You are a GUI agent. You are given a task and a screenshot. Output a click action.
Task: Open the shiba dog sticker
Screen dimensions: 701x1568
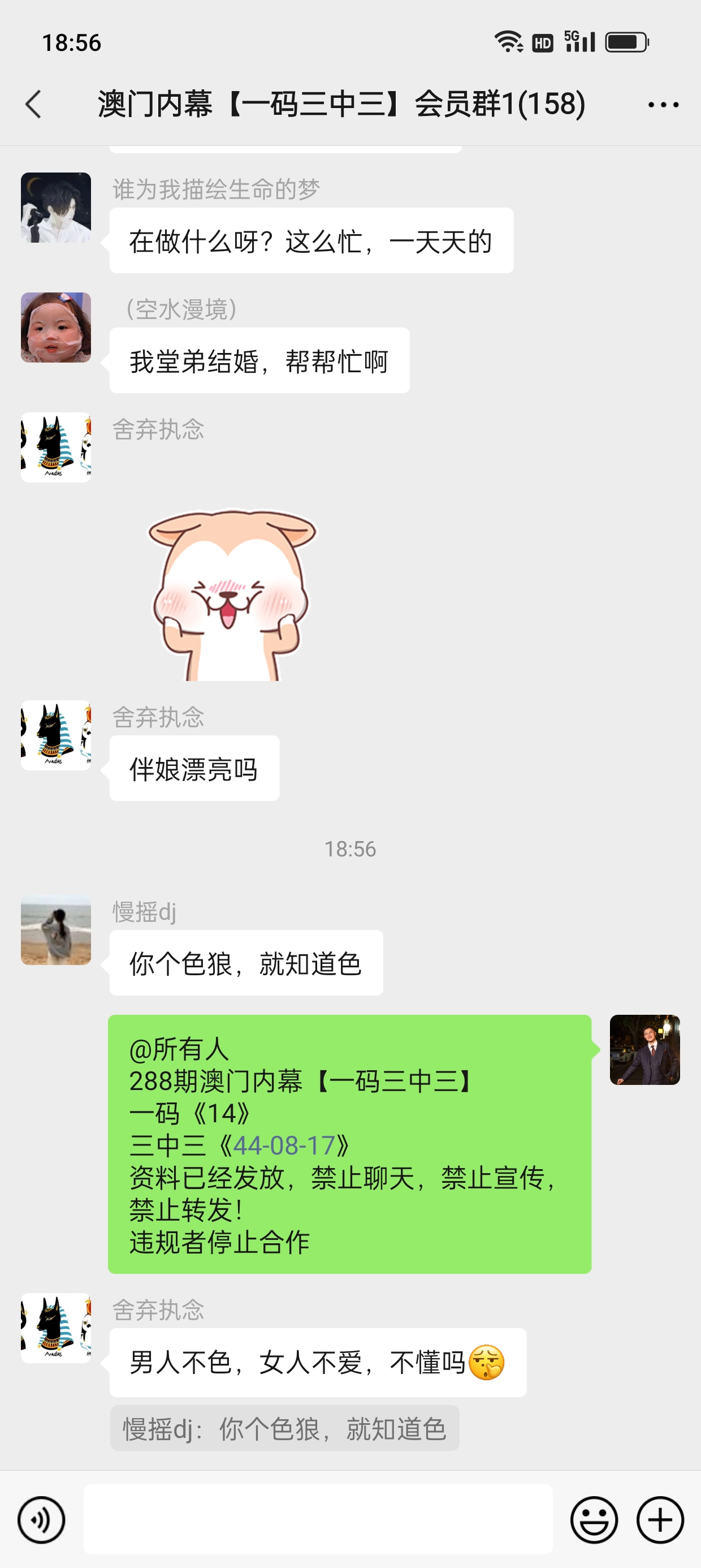(x=232, y=595)
